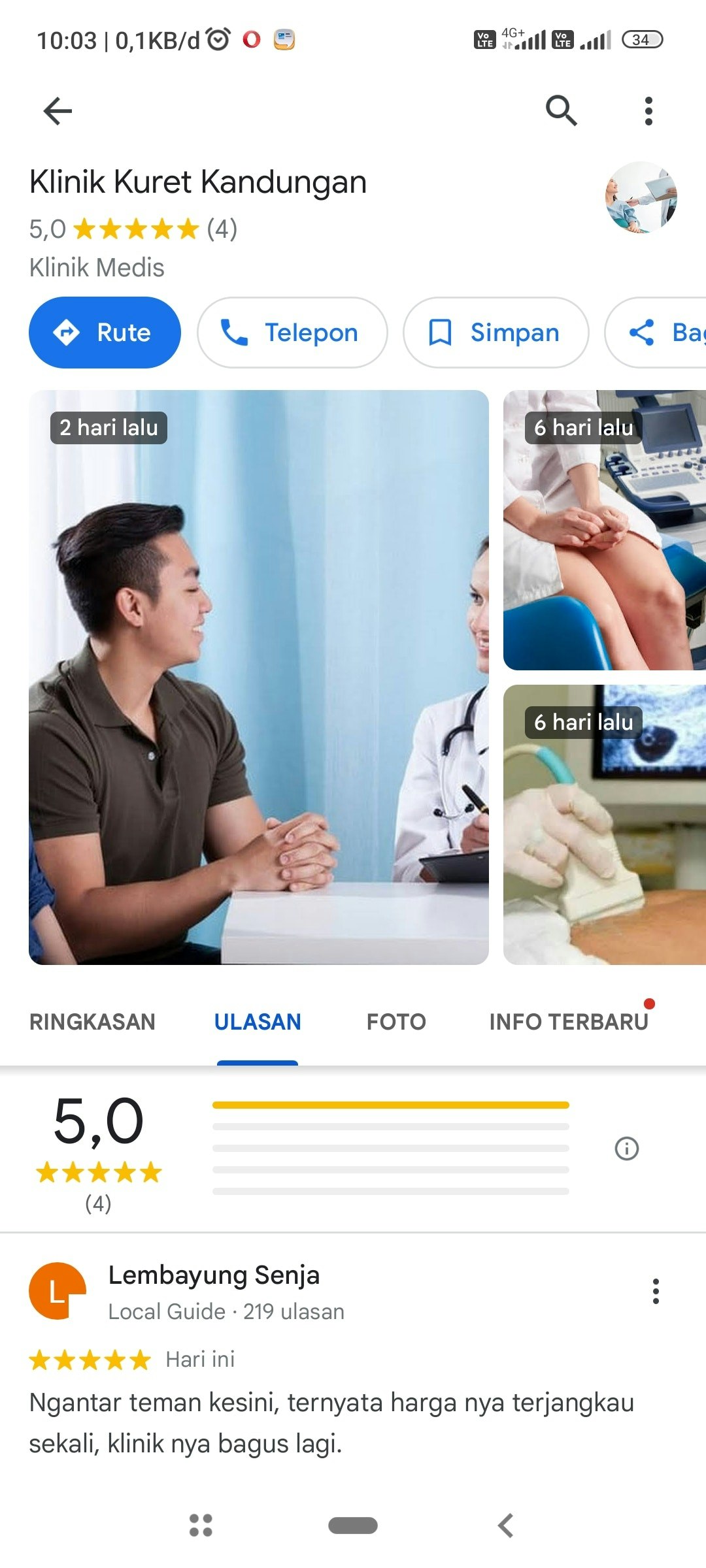
Task: Open the top overflow menu
Action: point(648,110)
